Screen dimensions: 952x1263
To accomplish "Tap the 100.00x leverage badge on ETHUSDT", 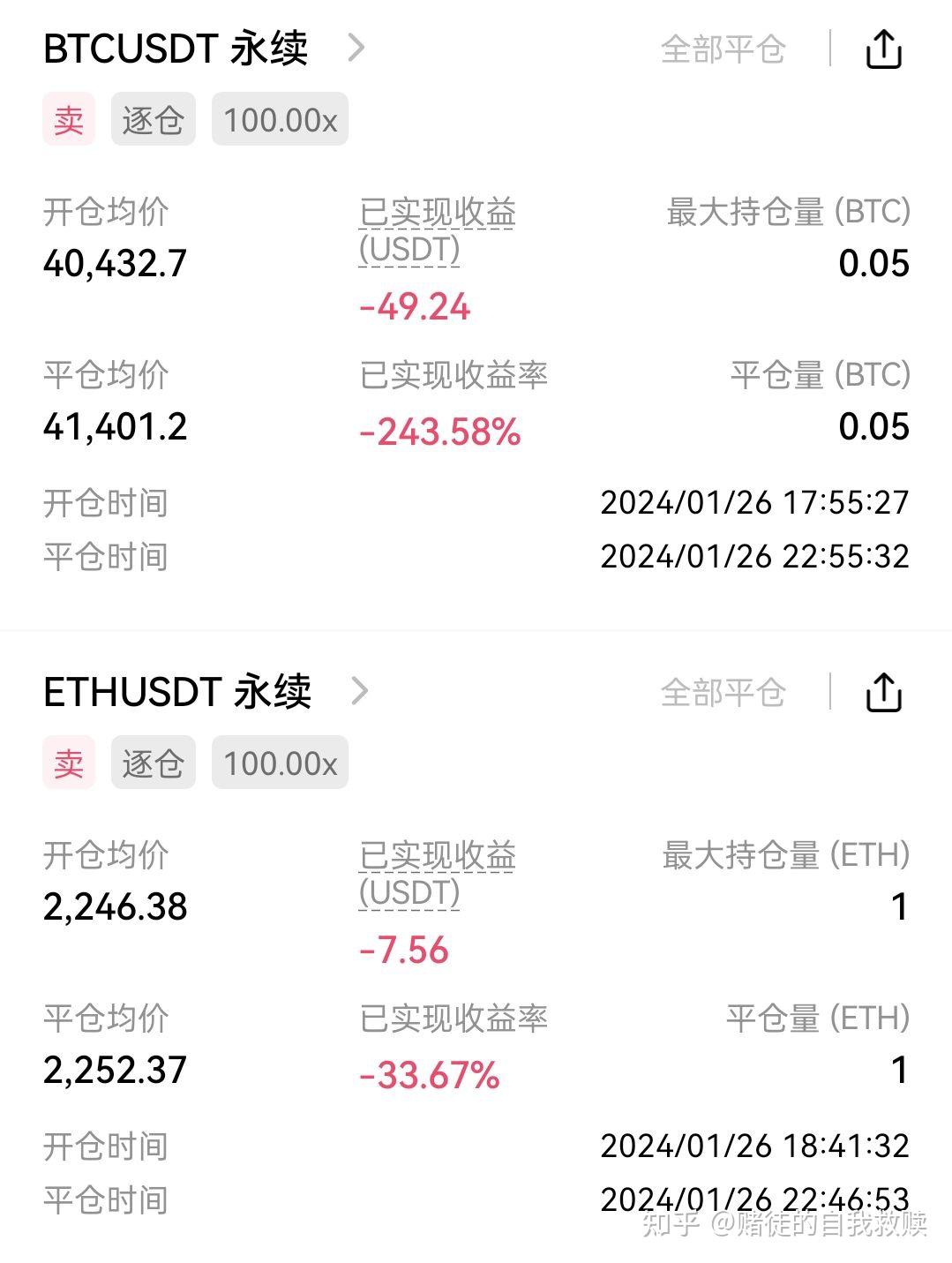I will point(279,763).
